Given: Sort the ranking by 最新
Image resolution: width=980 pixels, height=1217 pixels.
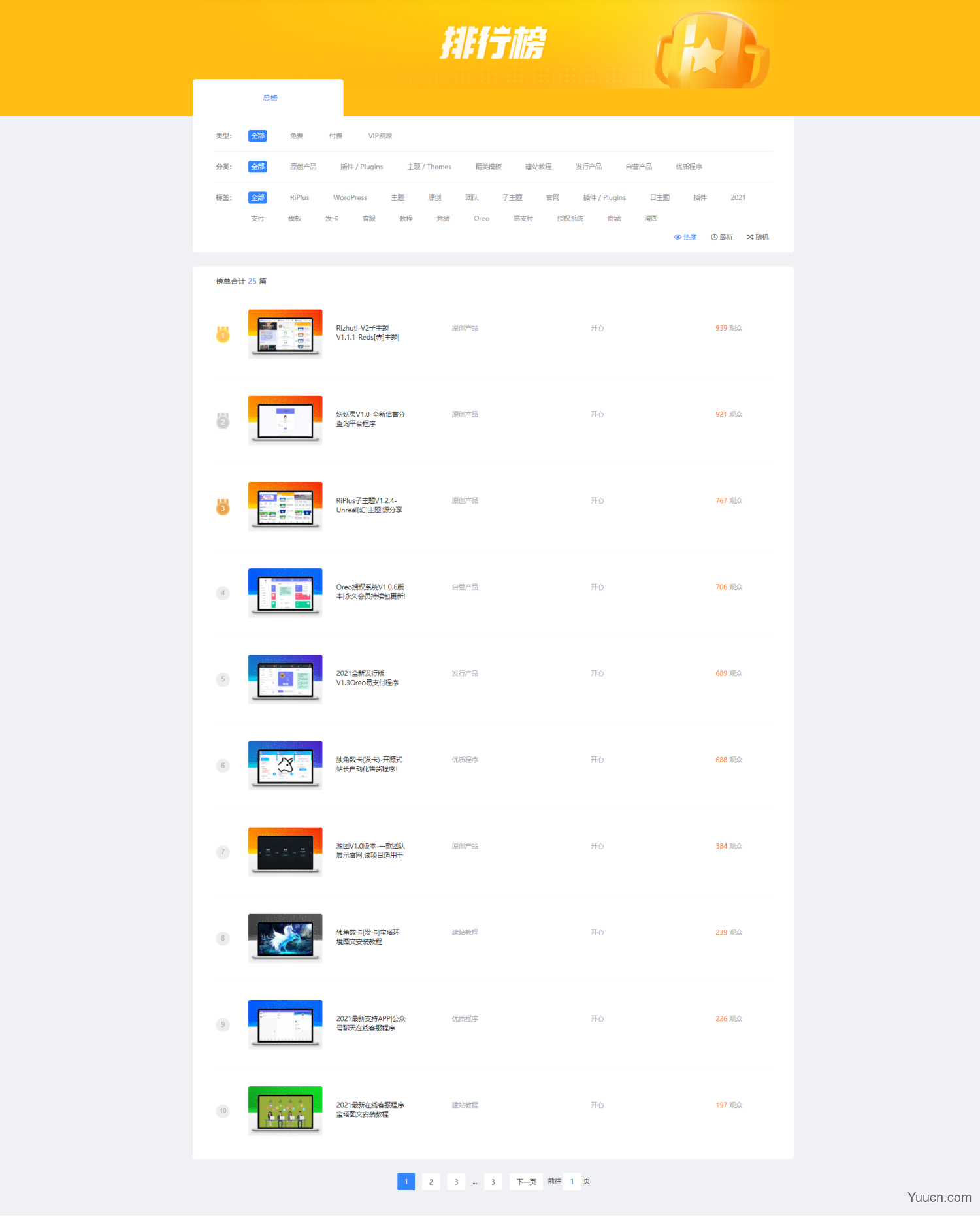Looking at the screenshot, I should [721, 237].
